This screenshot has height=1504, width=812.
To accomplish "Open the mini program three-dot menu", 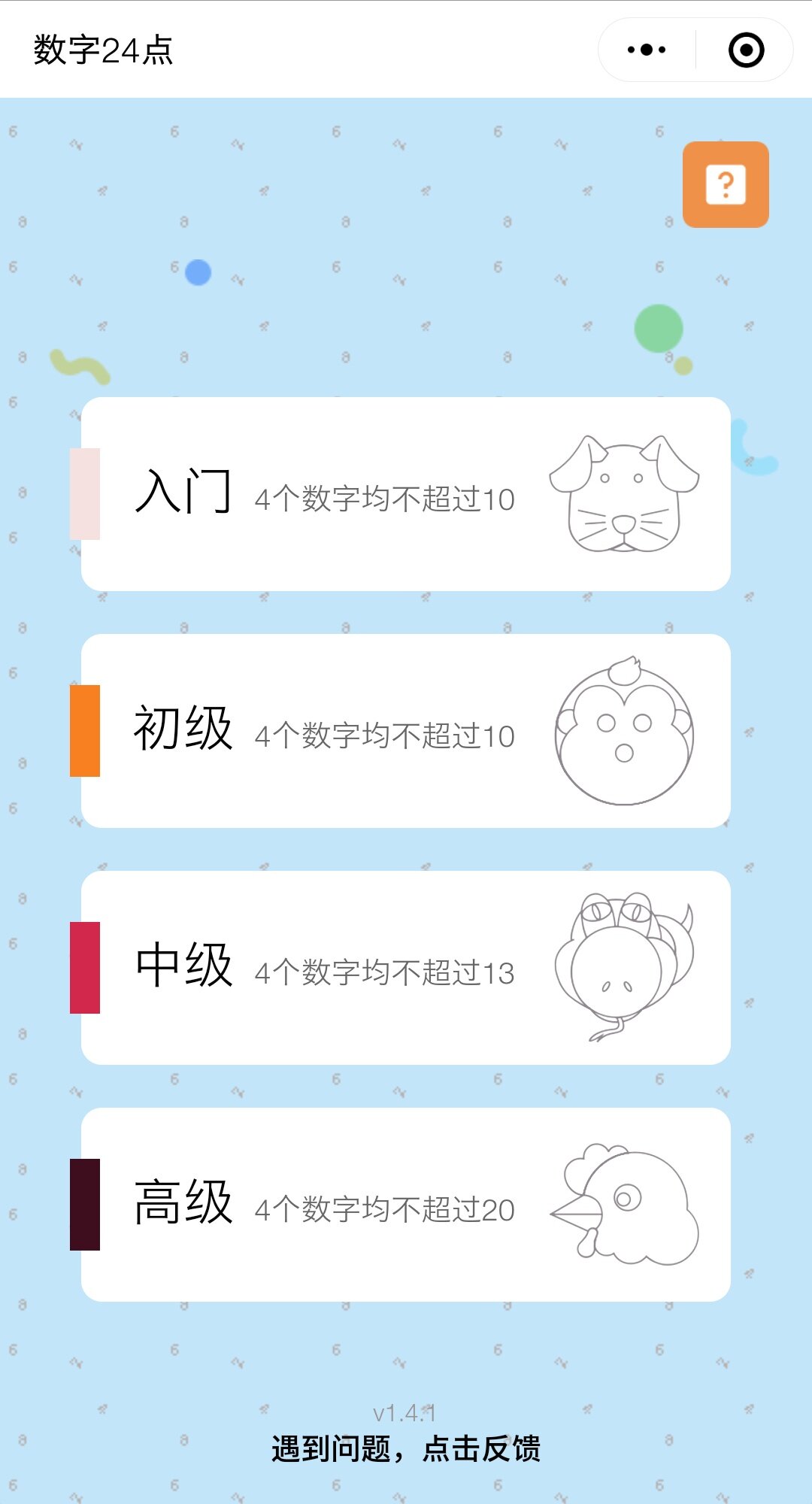I will pos(647,50).
